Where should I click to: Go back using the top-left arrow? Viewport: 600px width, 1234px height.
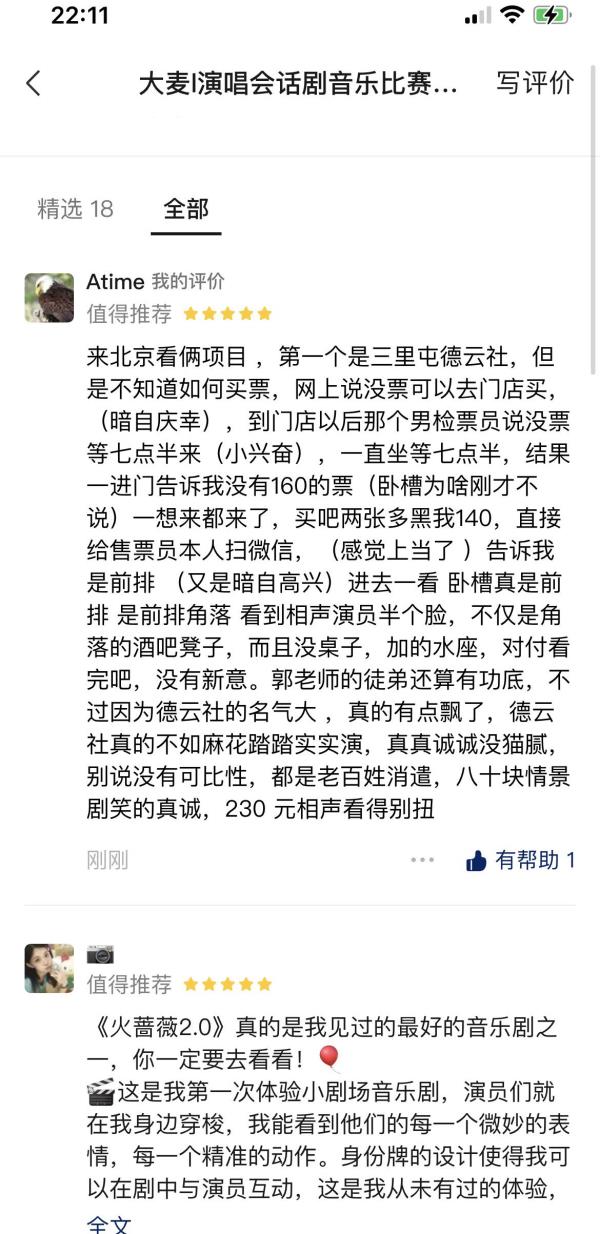click(x=33, y=83)
